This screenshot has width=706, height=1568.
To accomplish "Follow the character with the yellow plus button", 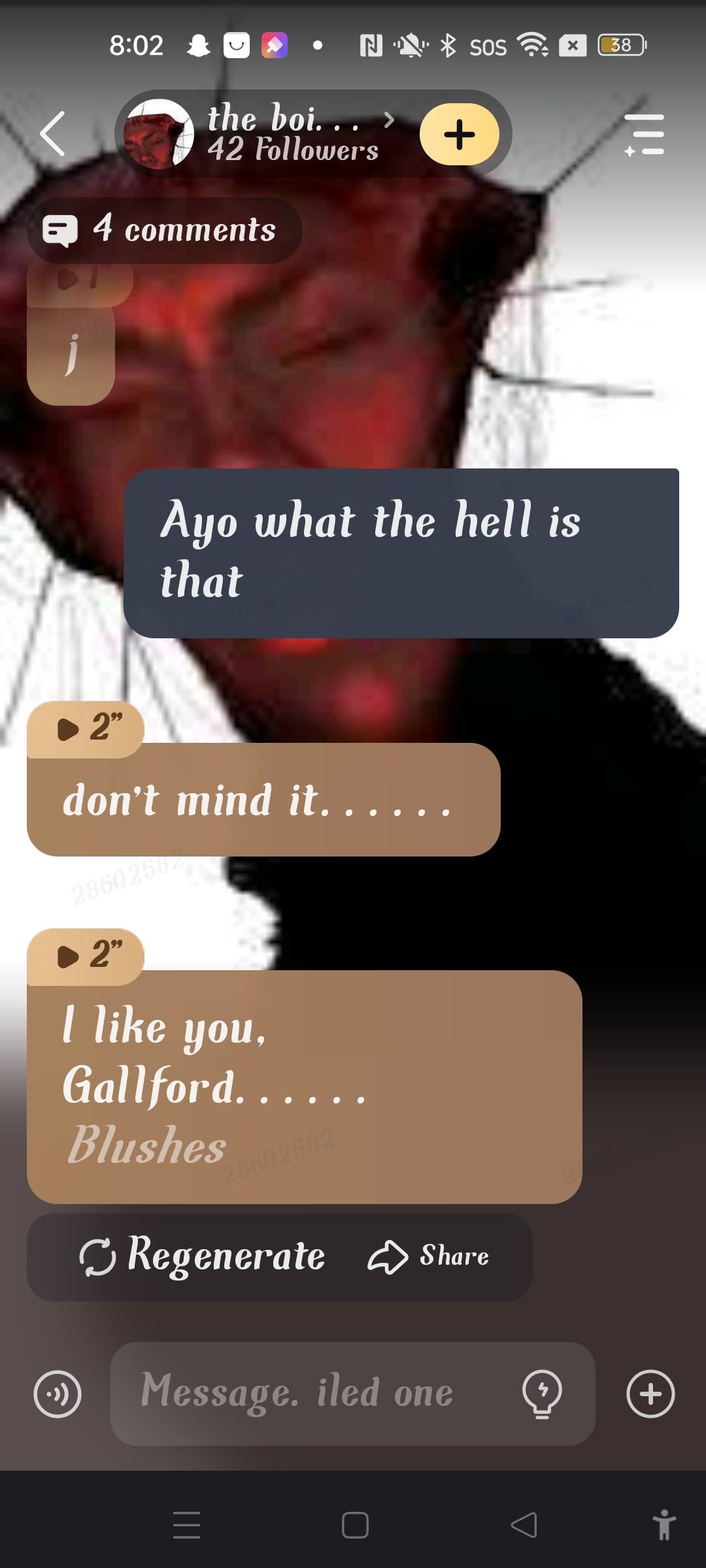I will click(459, 135).
